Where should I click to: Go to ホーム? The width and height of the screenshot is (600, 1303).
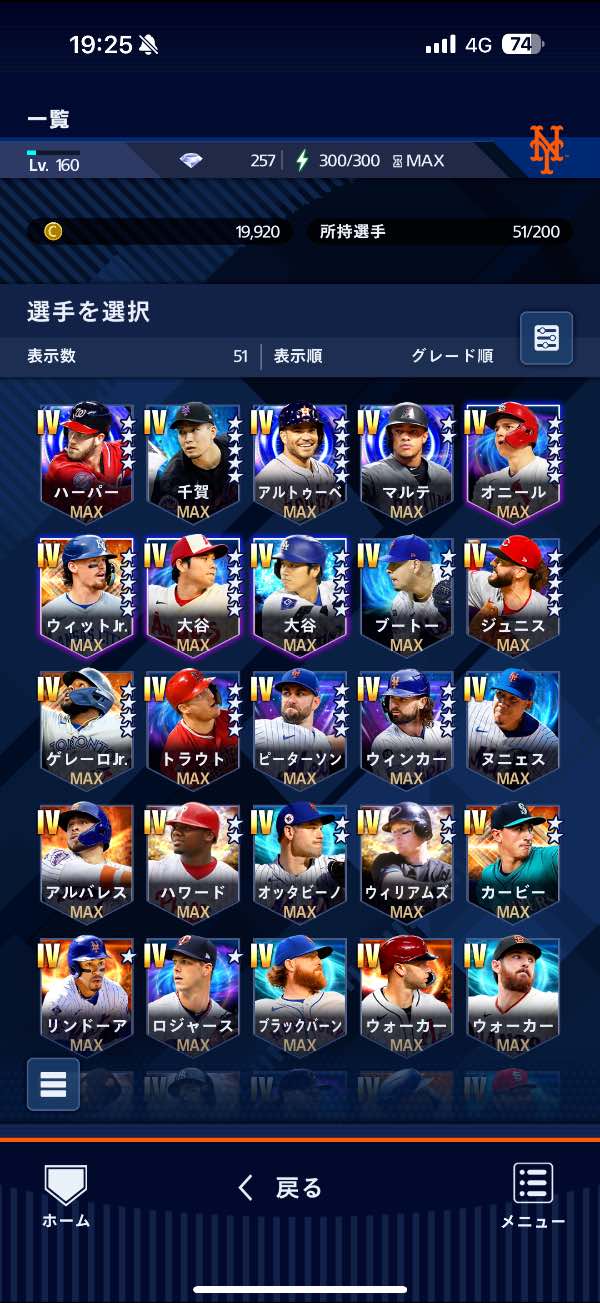tap(66, 1196)
